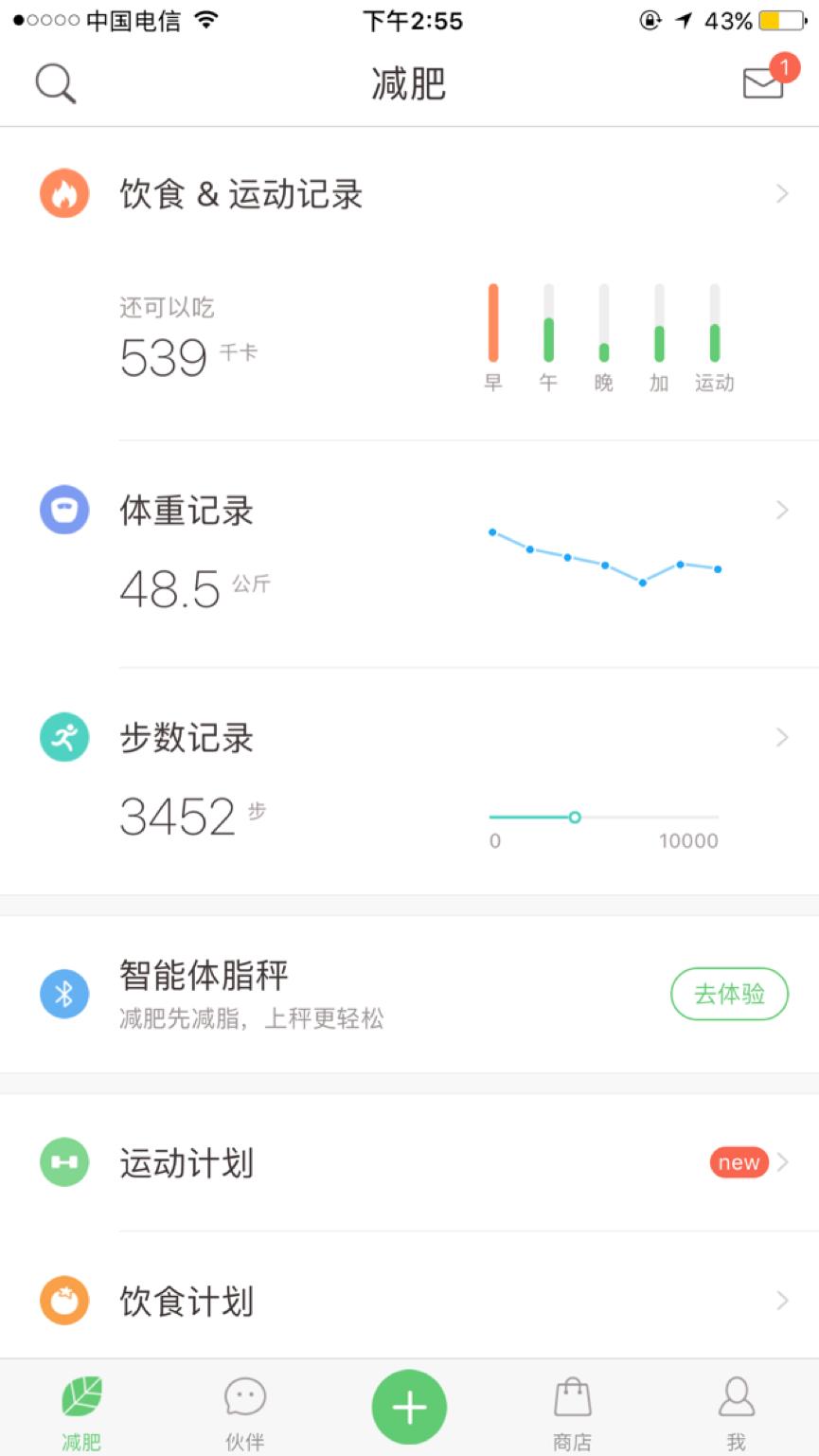
Task: Tap the 饮食 & 运动记录 flame icon
Action: [63, 193]
